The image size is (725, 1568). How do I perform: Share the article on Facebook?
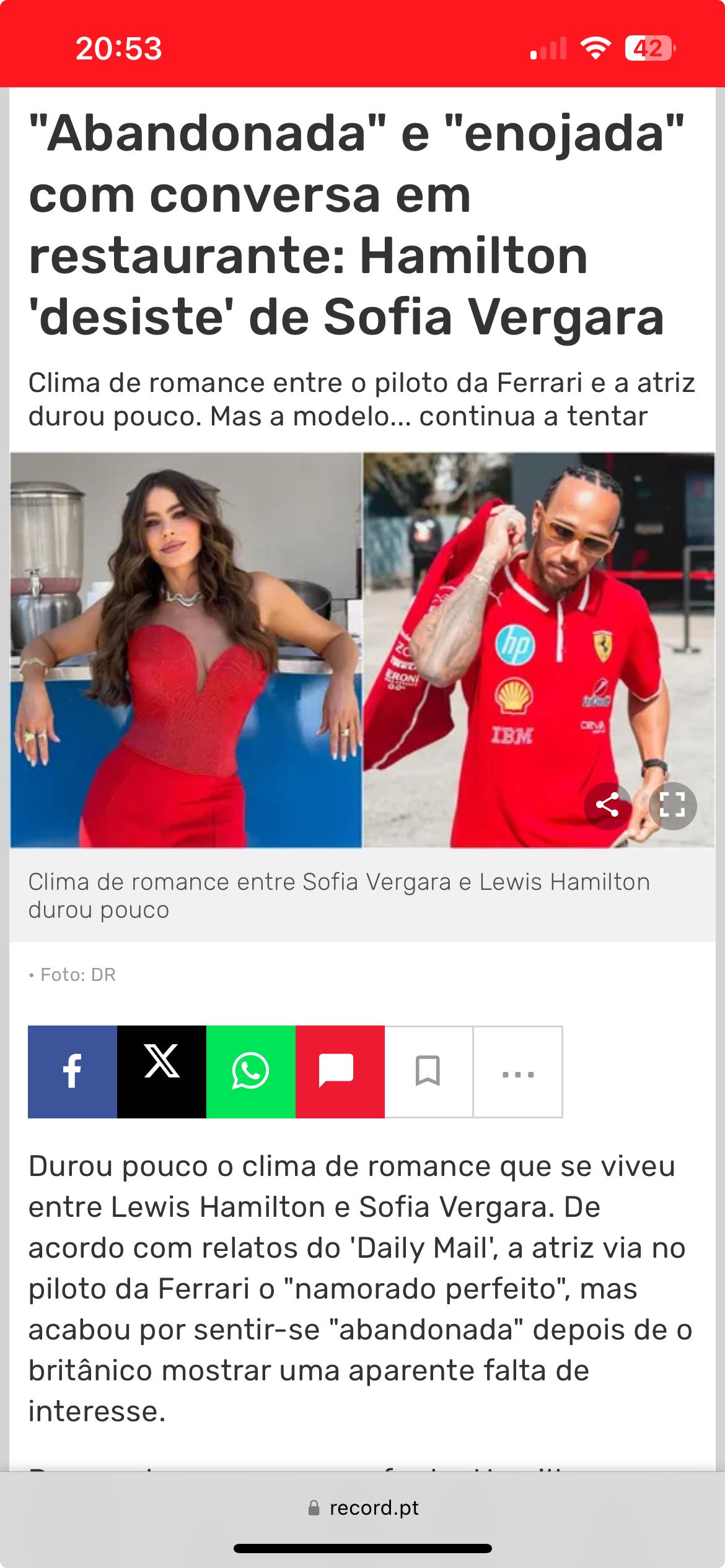72,1072
